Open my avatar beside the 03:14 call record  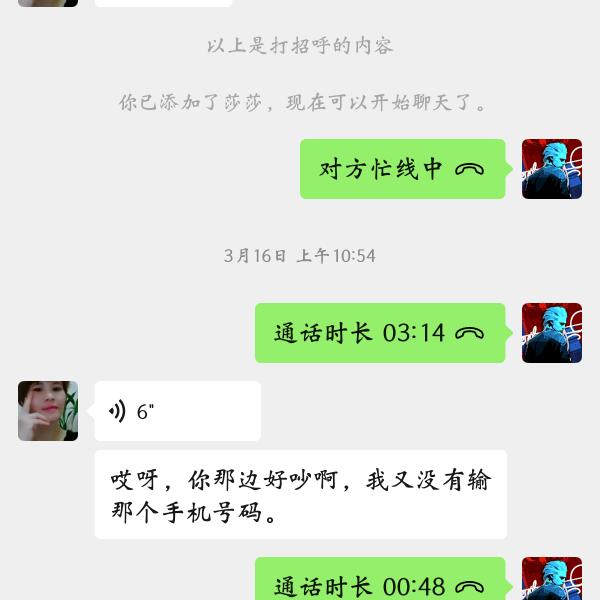pos(551,333)
